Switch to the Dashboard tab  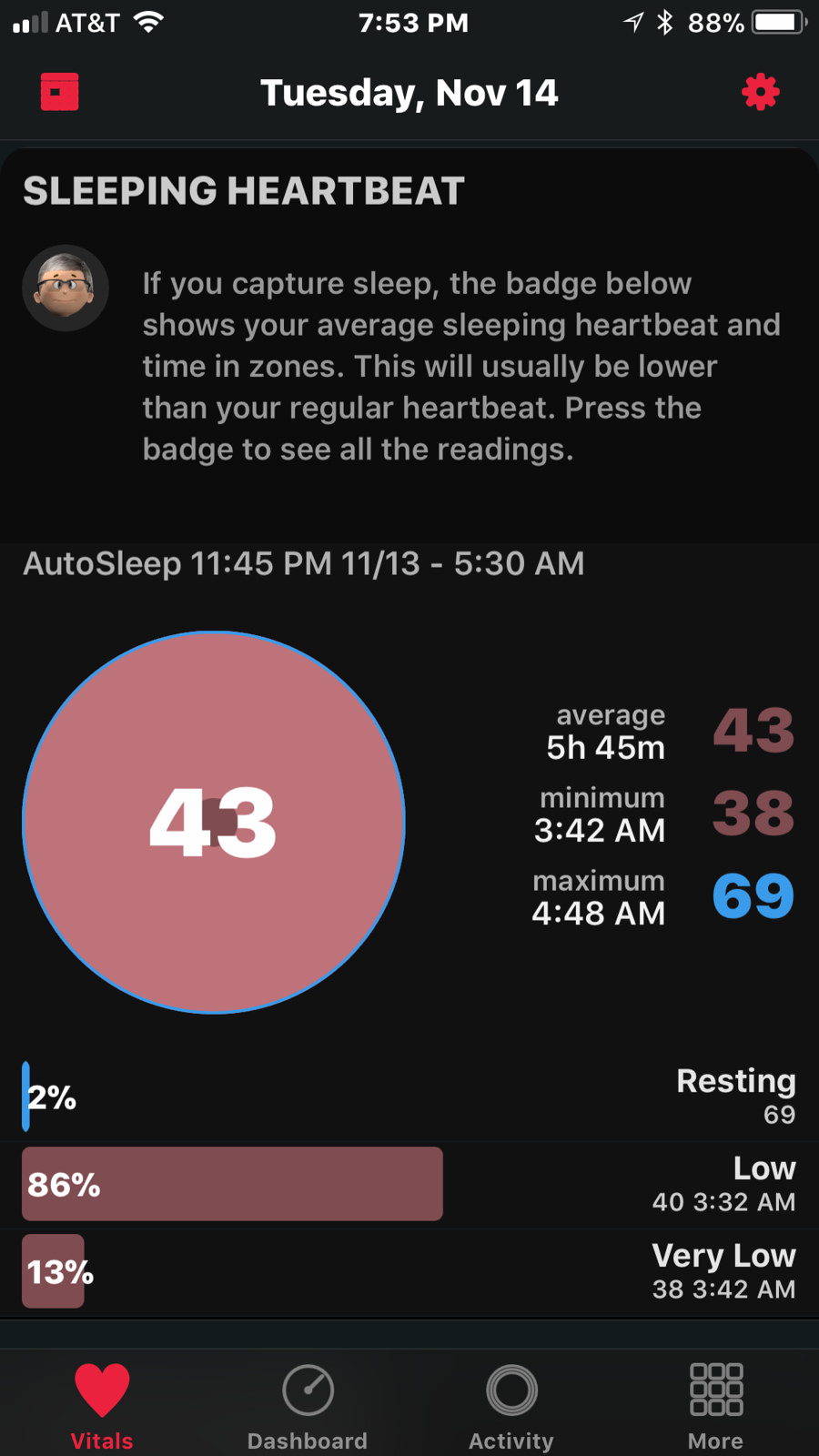pyautogui.click(x=308, y=1404)
